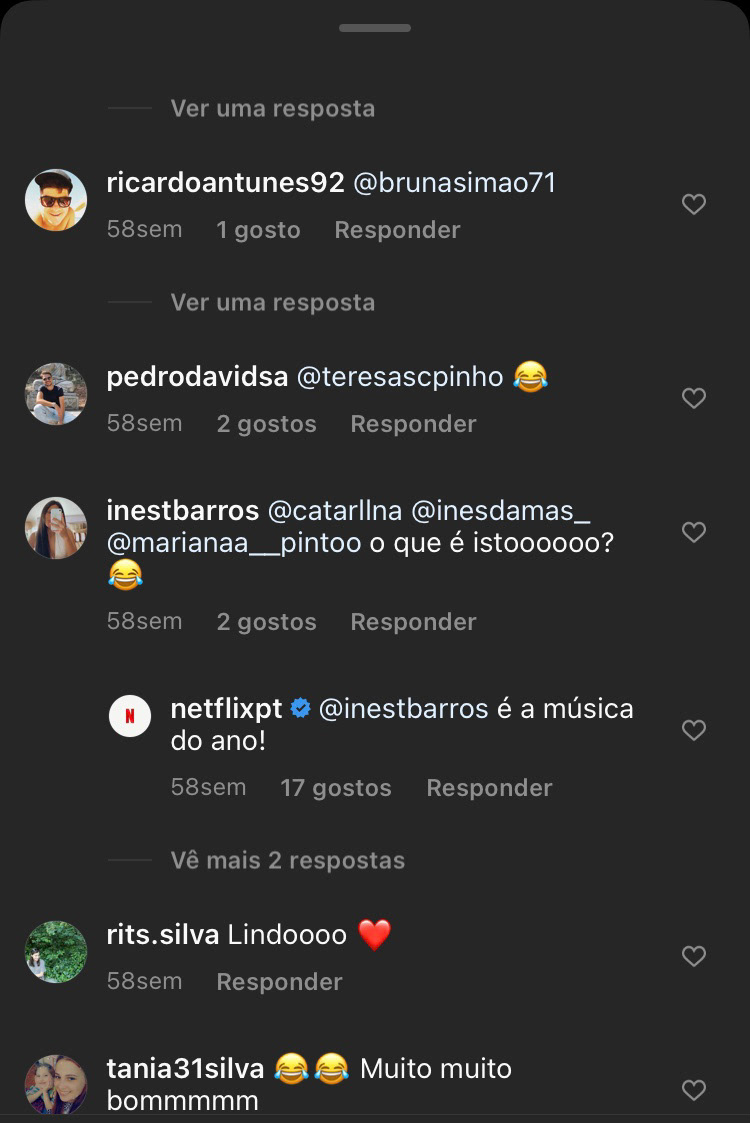The width and height of the screenshot is (750, 1123).
Task: Like the netflixpt reply
Action: (x=694, y=731)
